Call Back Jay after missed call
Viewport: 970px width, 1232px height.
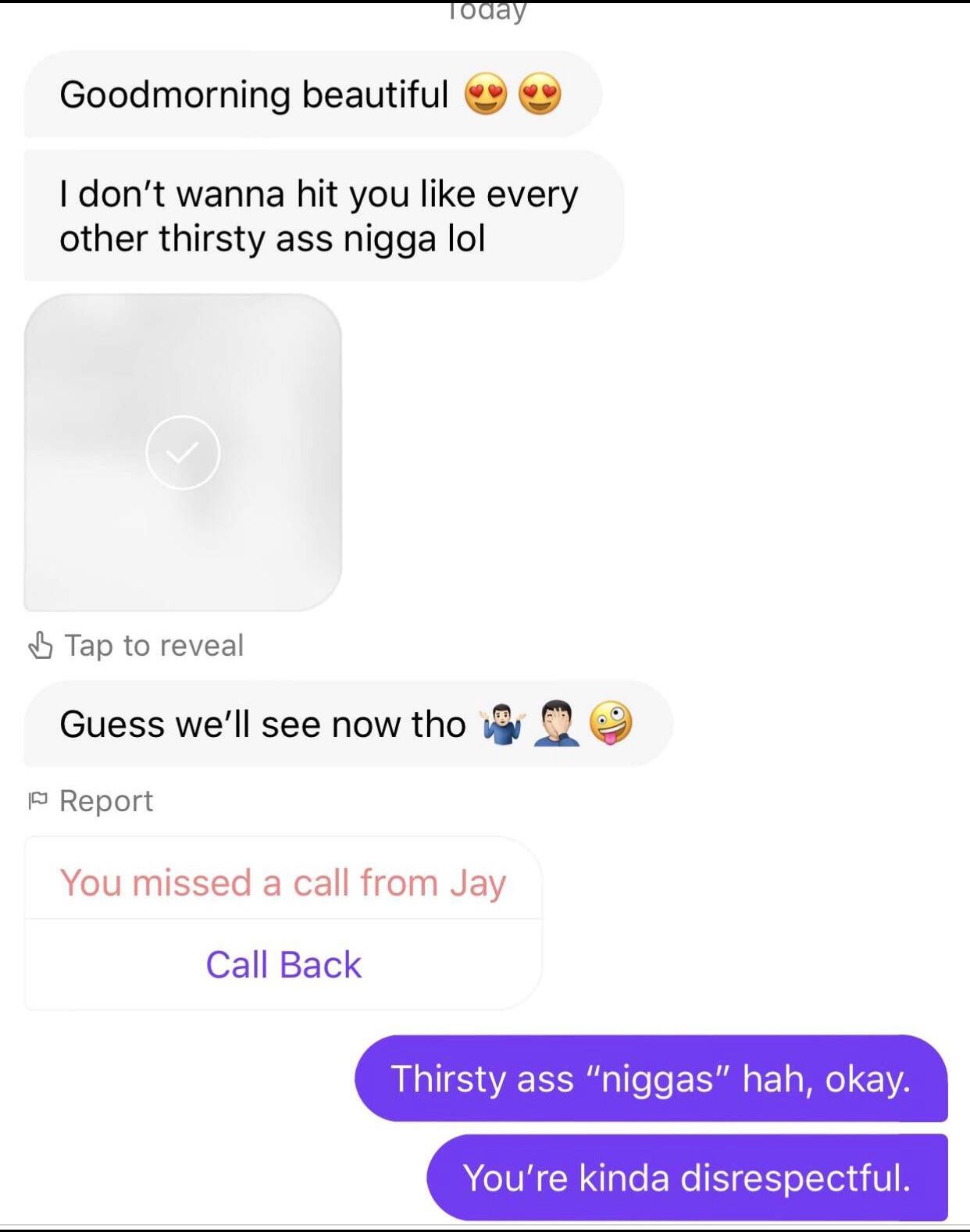point(284,965)
